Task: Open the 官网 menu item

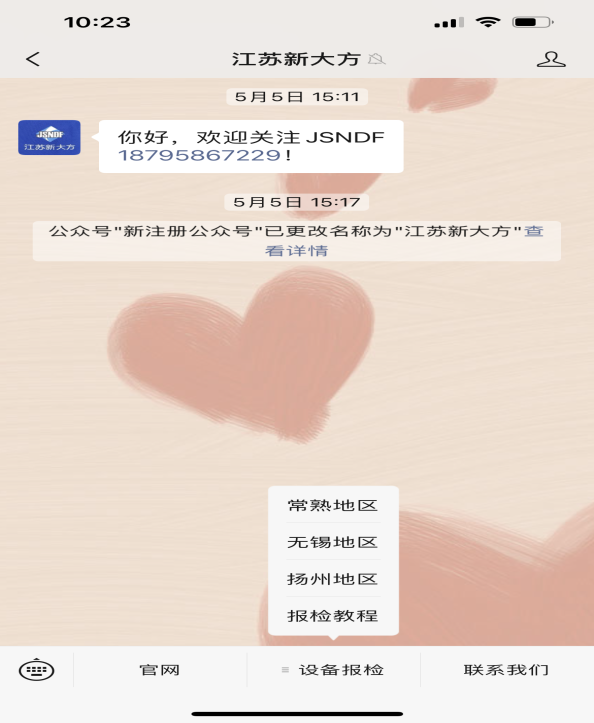Action: 160,670
